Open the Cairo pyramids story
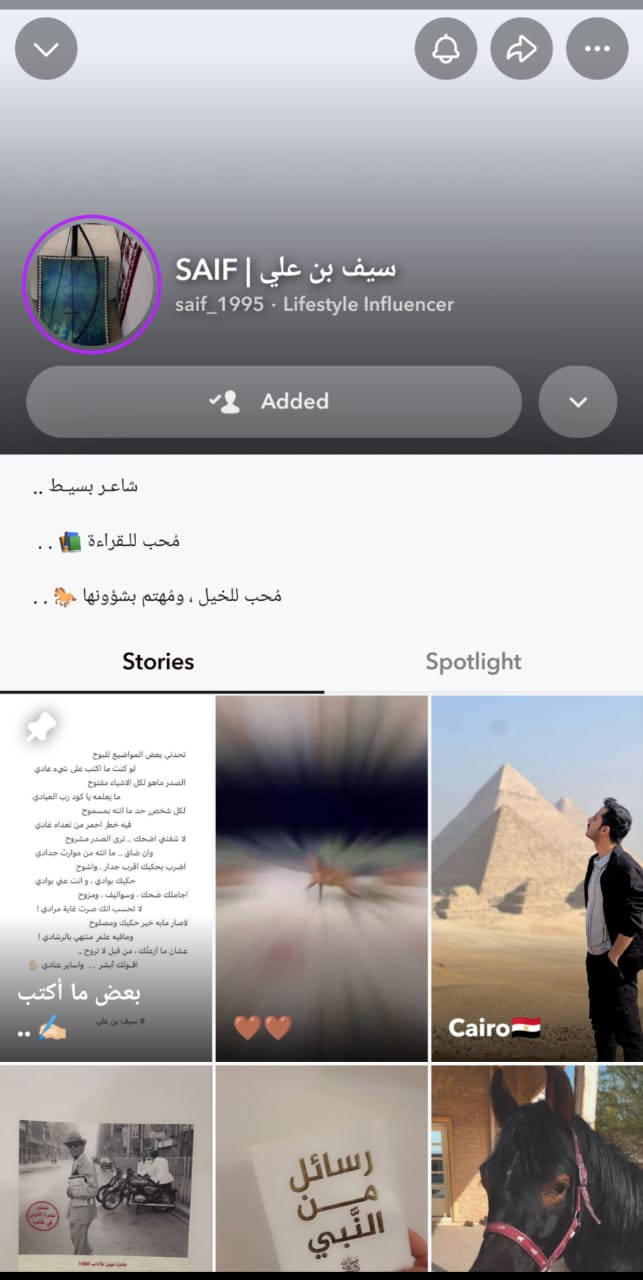 click(537, 878)
